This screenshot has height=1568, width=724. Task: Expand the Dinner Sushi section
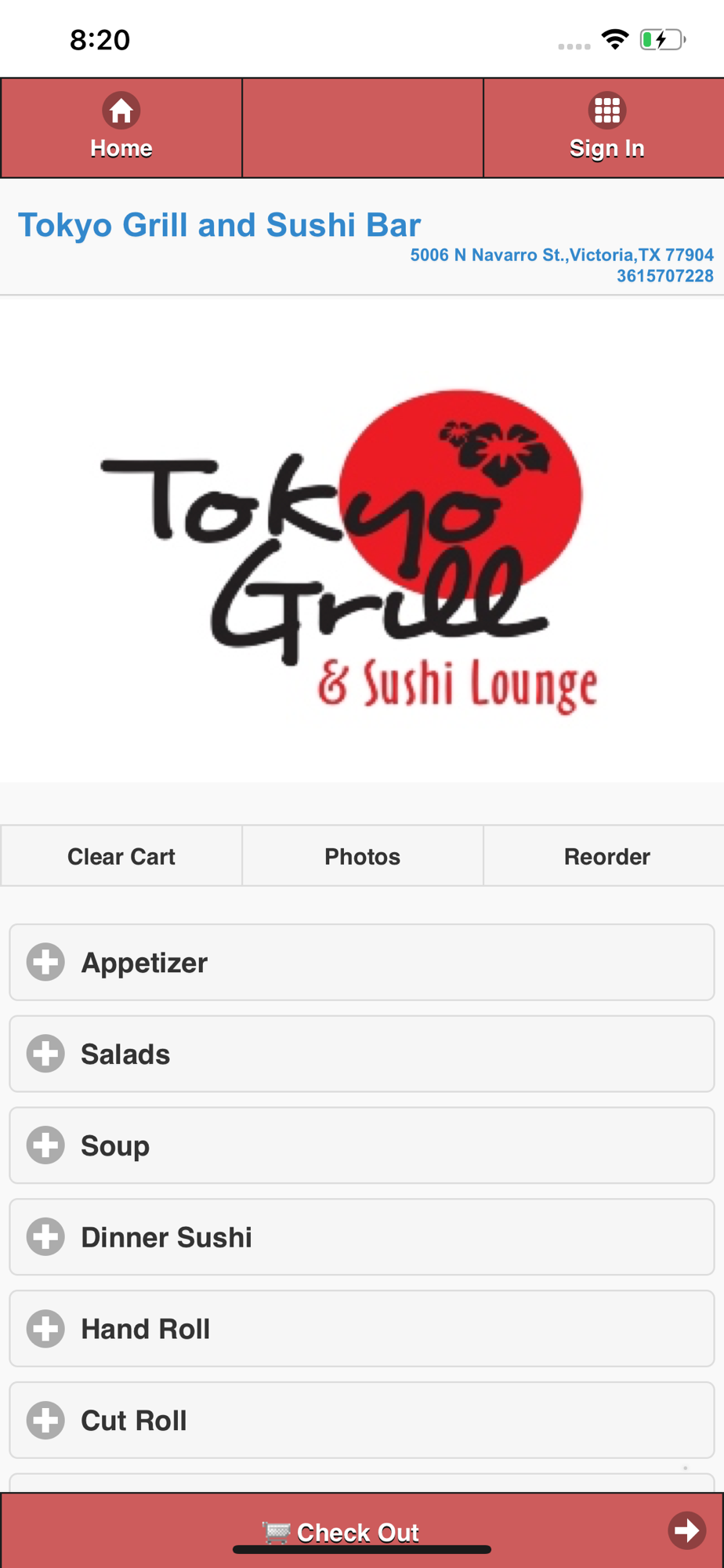point(361,1237)
